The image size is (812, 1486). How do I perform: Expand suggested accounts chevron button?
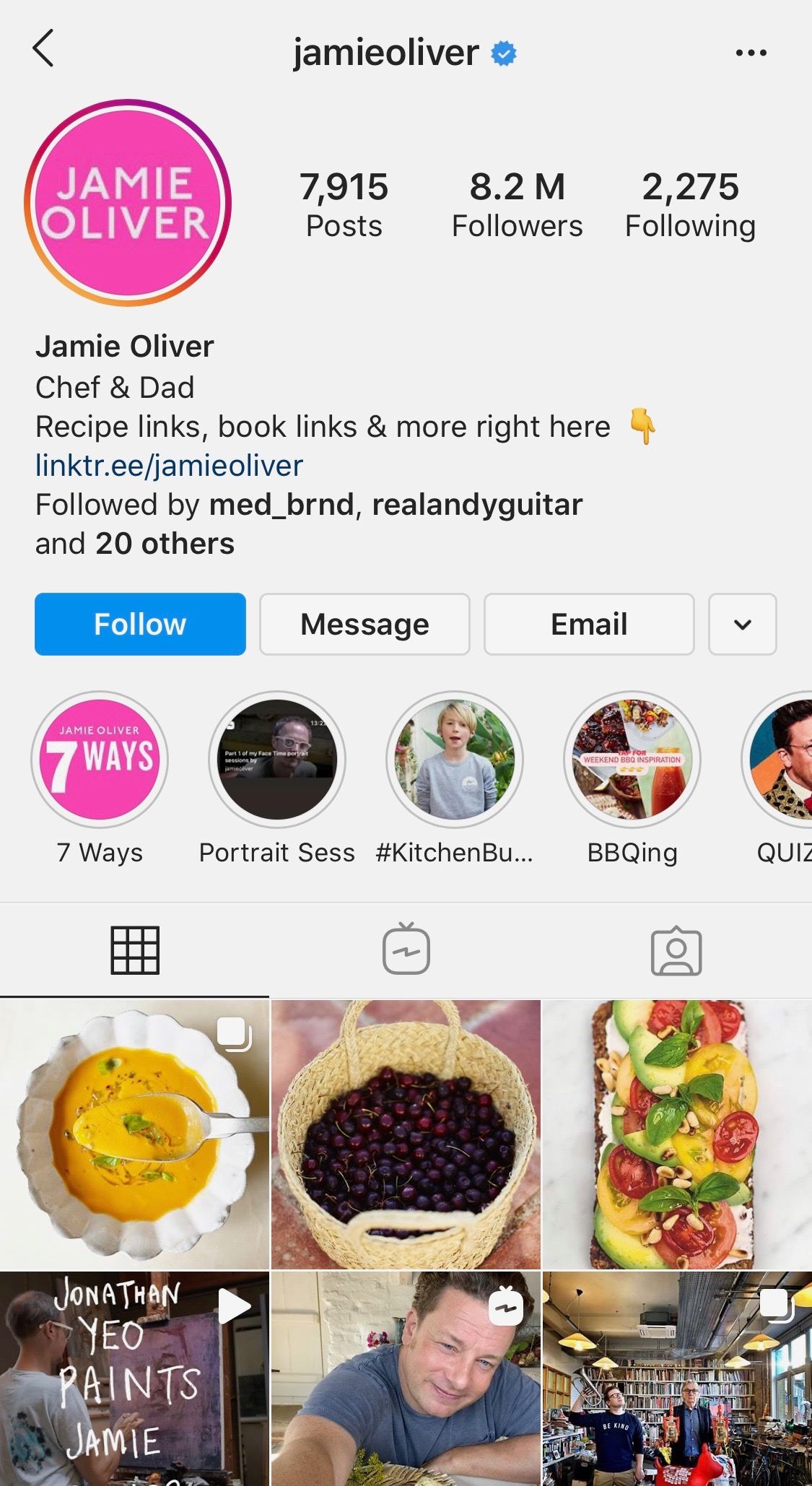[x=743, y=624]
